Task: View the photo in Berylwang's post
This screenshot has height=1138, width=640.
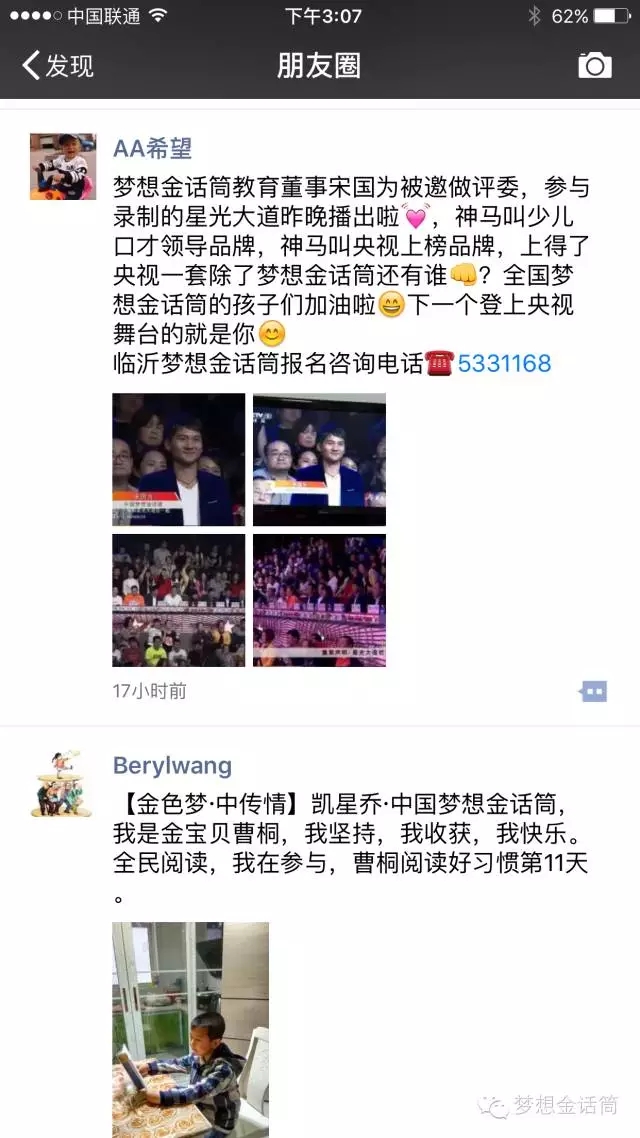Action: (x=190, y=1028)
